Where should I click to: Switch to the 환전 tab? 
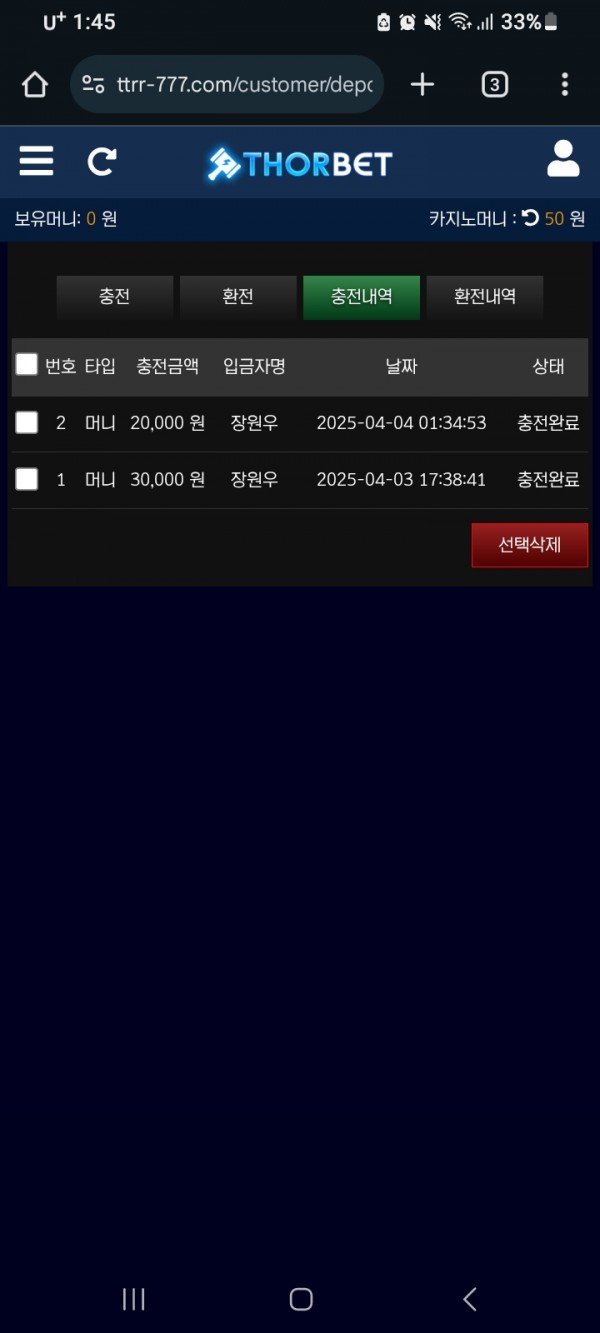[238, 297]
